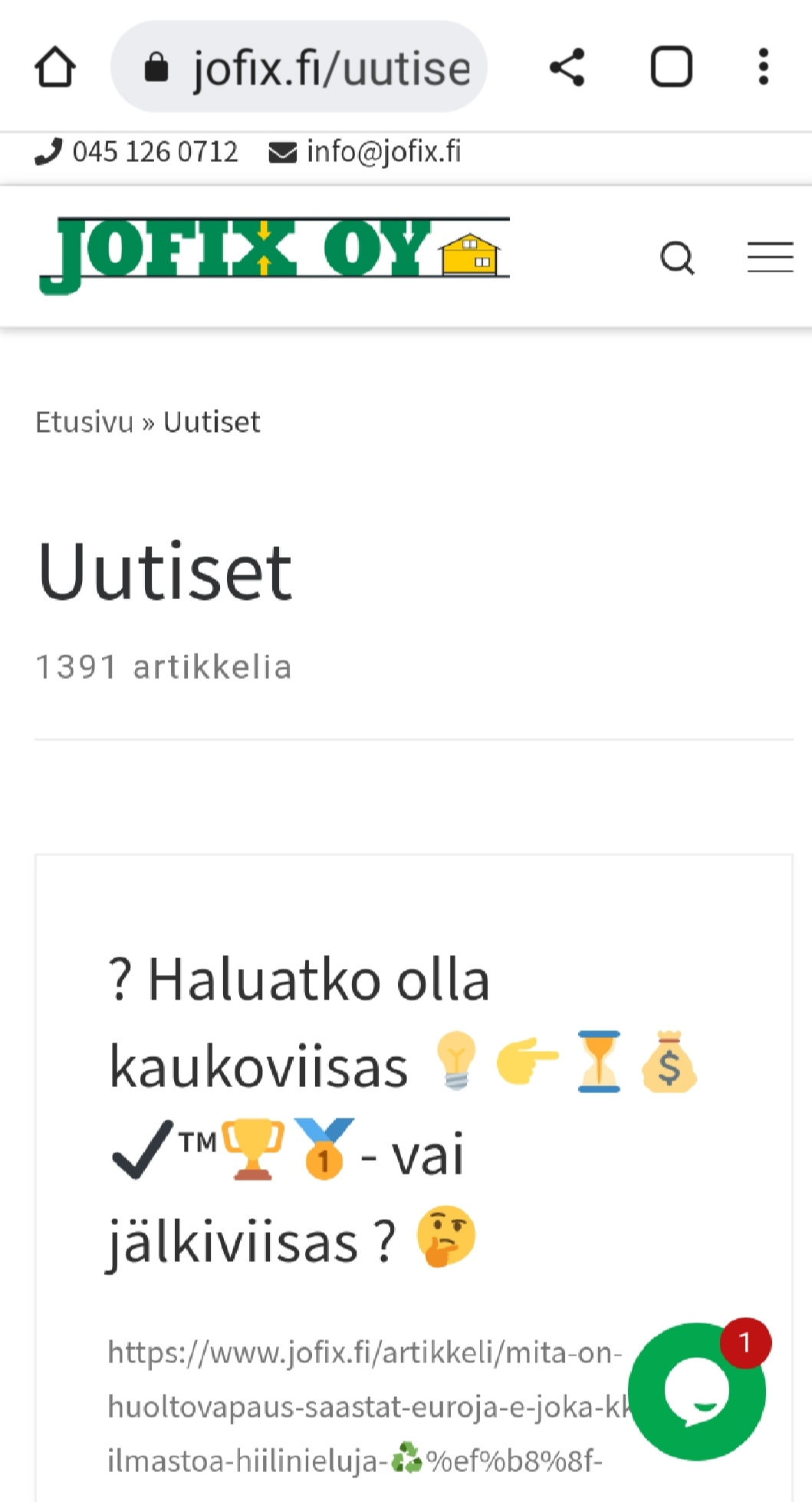Open the browser overflow menu
Screen dimensions: 812x1502
point(763,68)
